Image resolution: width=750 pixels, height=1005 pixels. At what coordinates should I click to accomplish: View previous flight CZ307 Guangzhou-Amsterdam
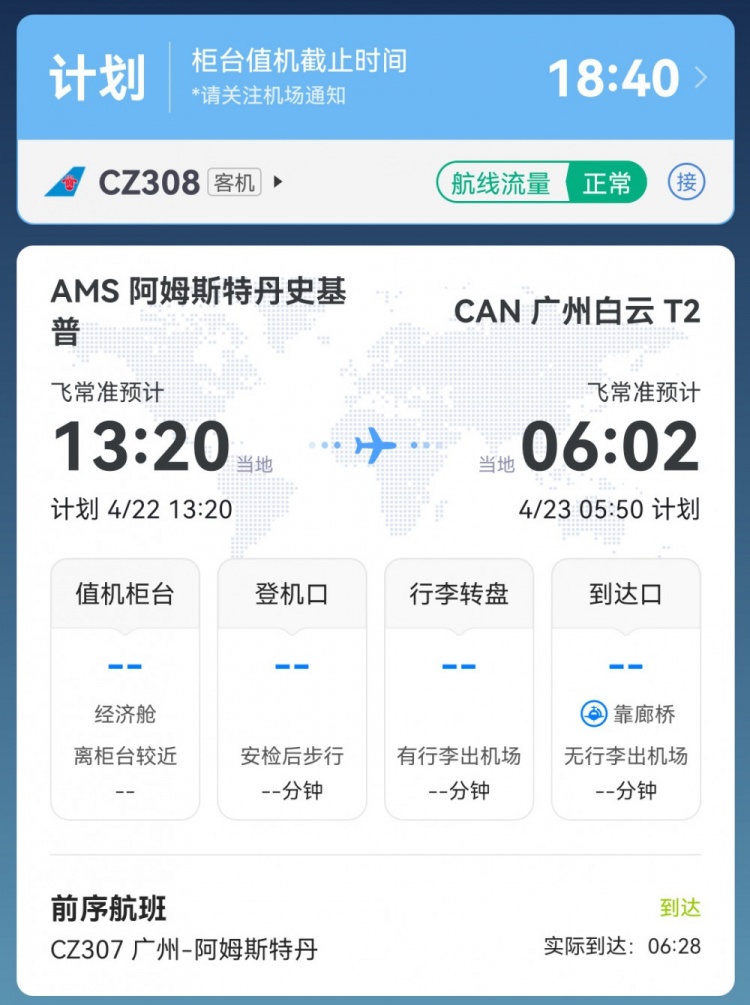pos(375,927)
